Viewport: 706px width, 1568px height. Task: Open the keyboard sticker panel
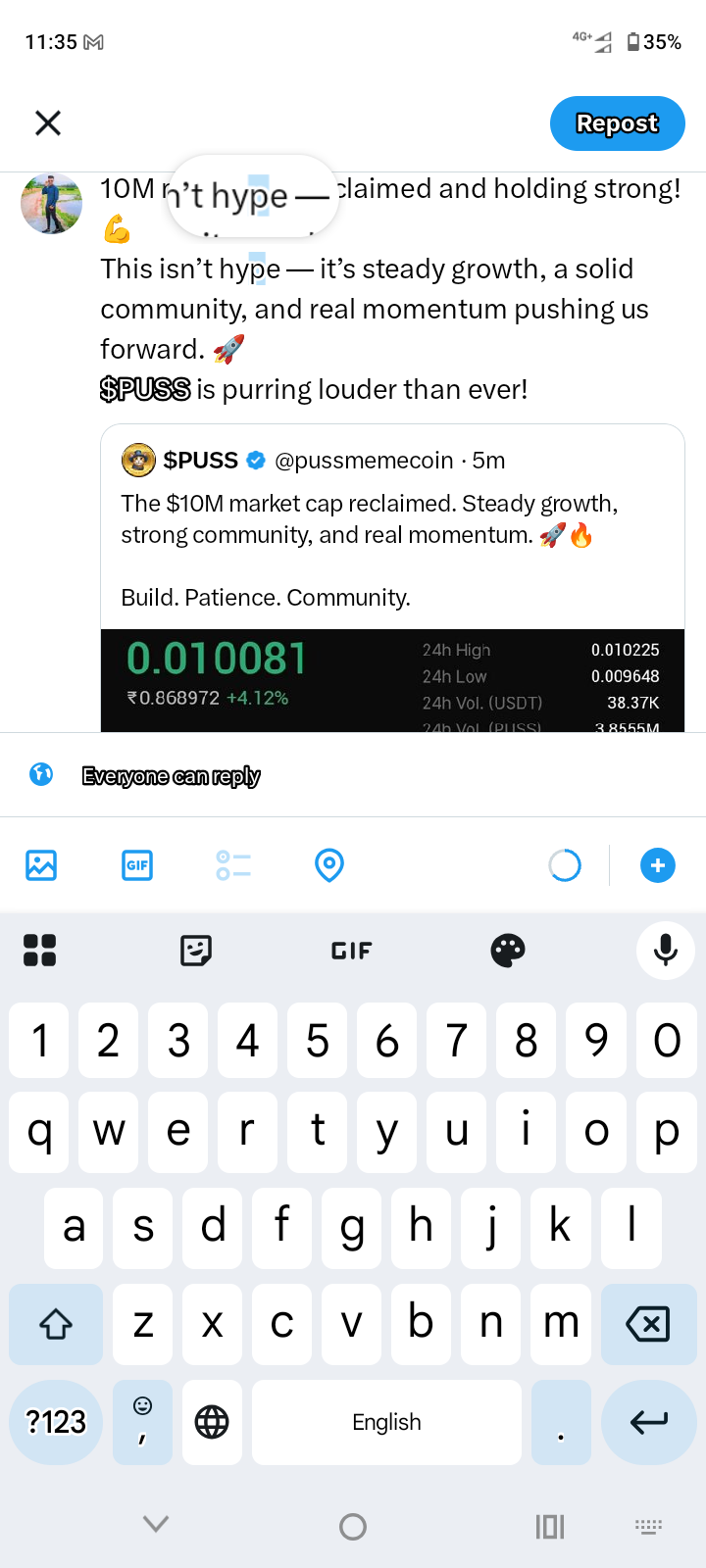click(x=196, y=950)
